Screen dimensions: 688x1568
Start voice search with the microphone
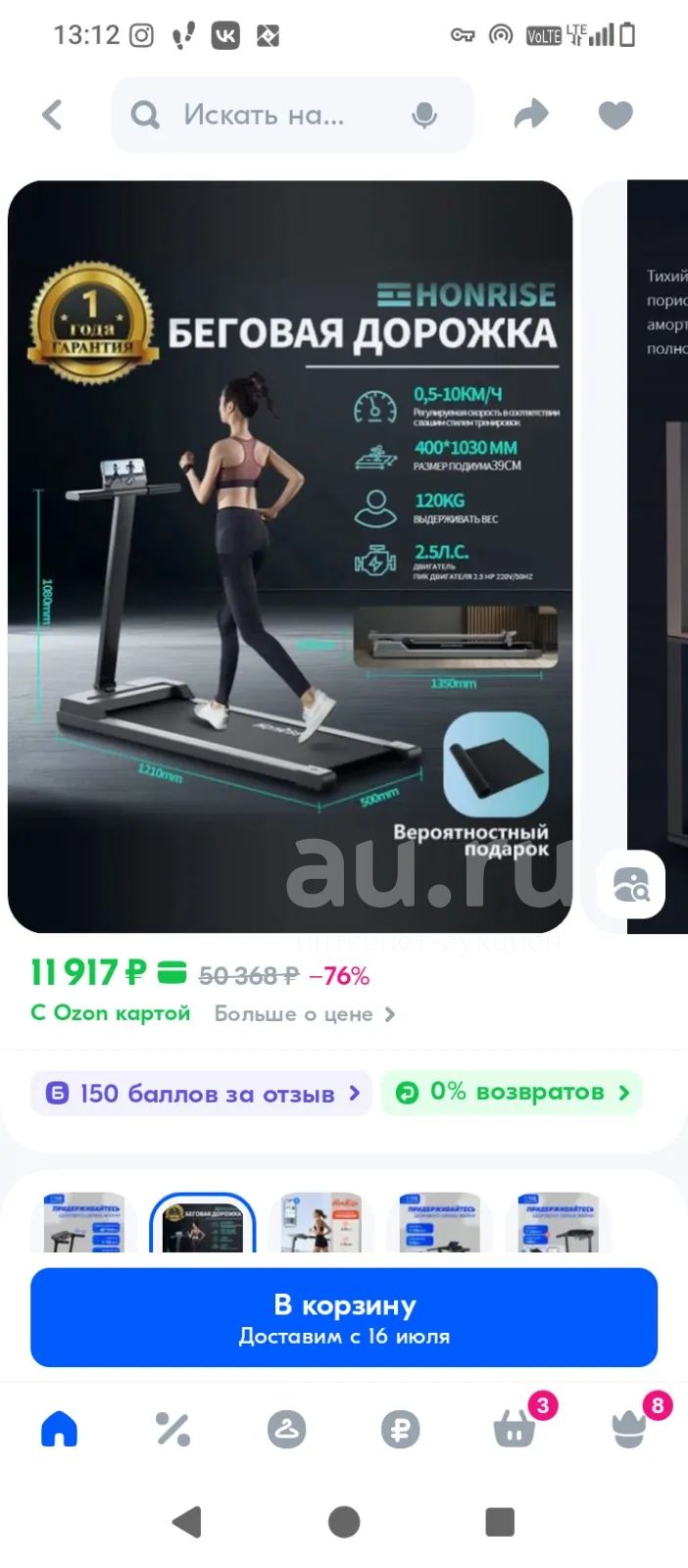[x=424, y=116]
